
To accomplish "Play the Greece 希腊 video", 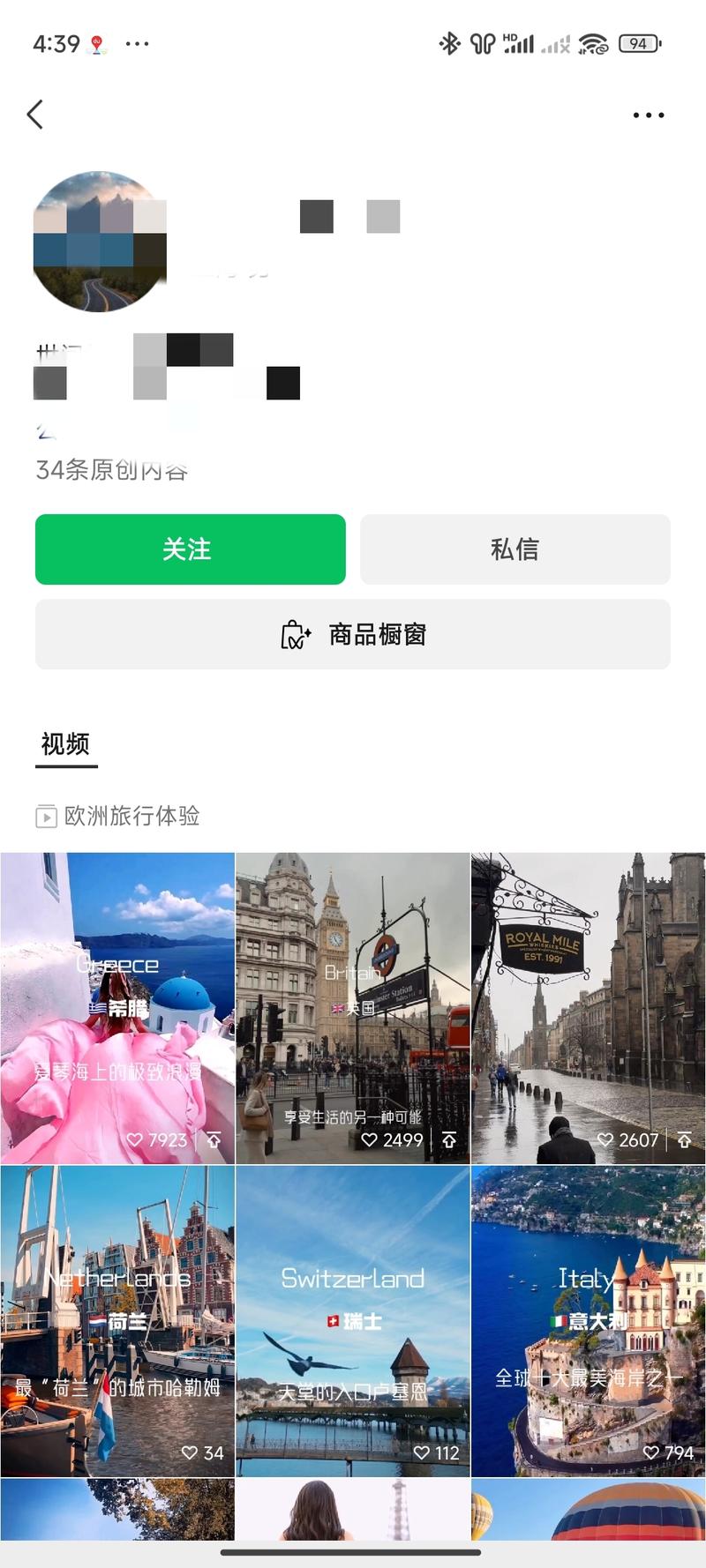I will [x=117, y=1007].
